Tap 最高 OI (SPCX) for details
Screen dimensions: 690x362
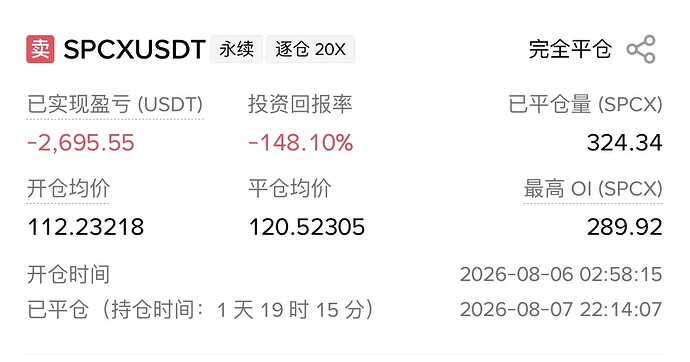point(593,189)
